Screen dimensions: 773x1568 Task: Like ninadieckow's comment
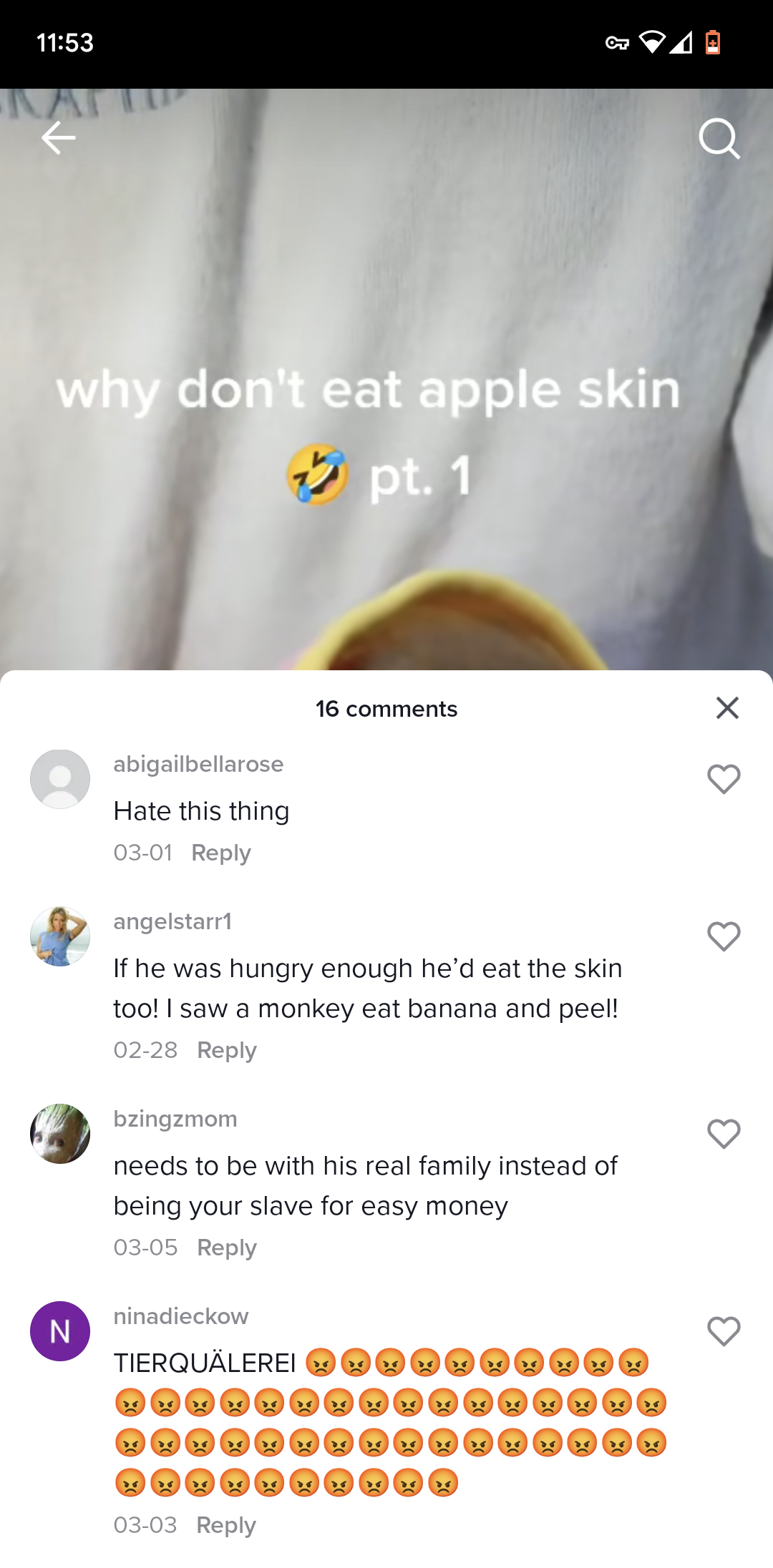coord(724,1331)
